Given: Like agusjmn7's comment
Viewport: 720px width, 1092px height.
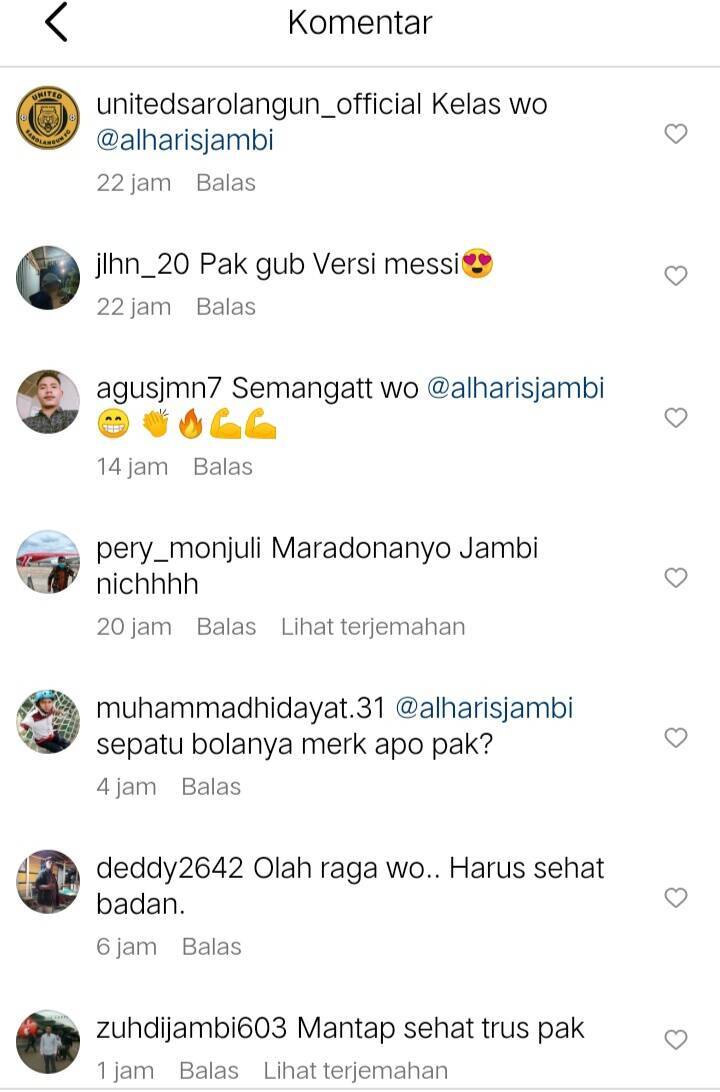Looking at the screenshot, I should (x=676, y=418).
